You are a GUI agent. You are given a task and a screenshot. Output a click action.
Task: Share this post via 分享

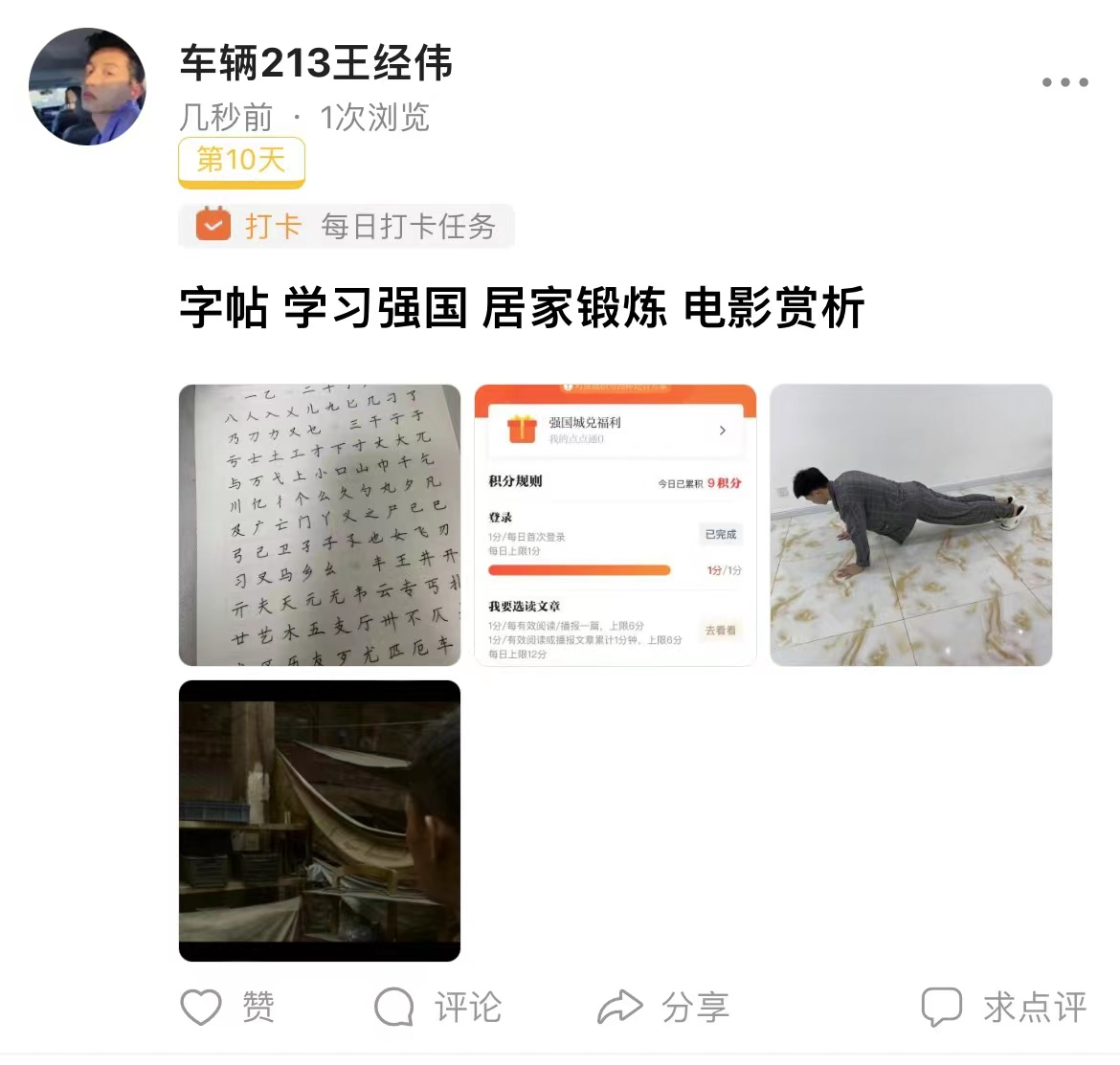tap(662, 1007)
